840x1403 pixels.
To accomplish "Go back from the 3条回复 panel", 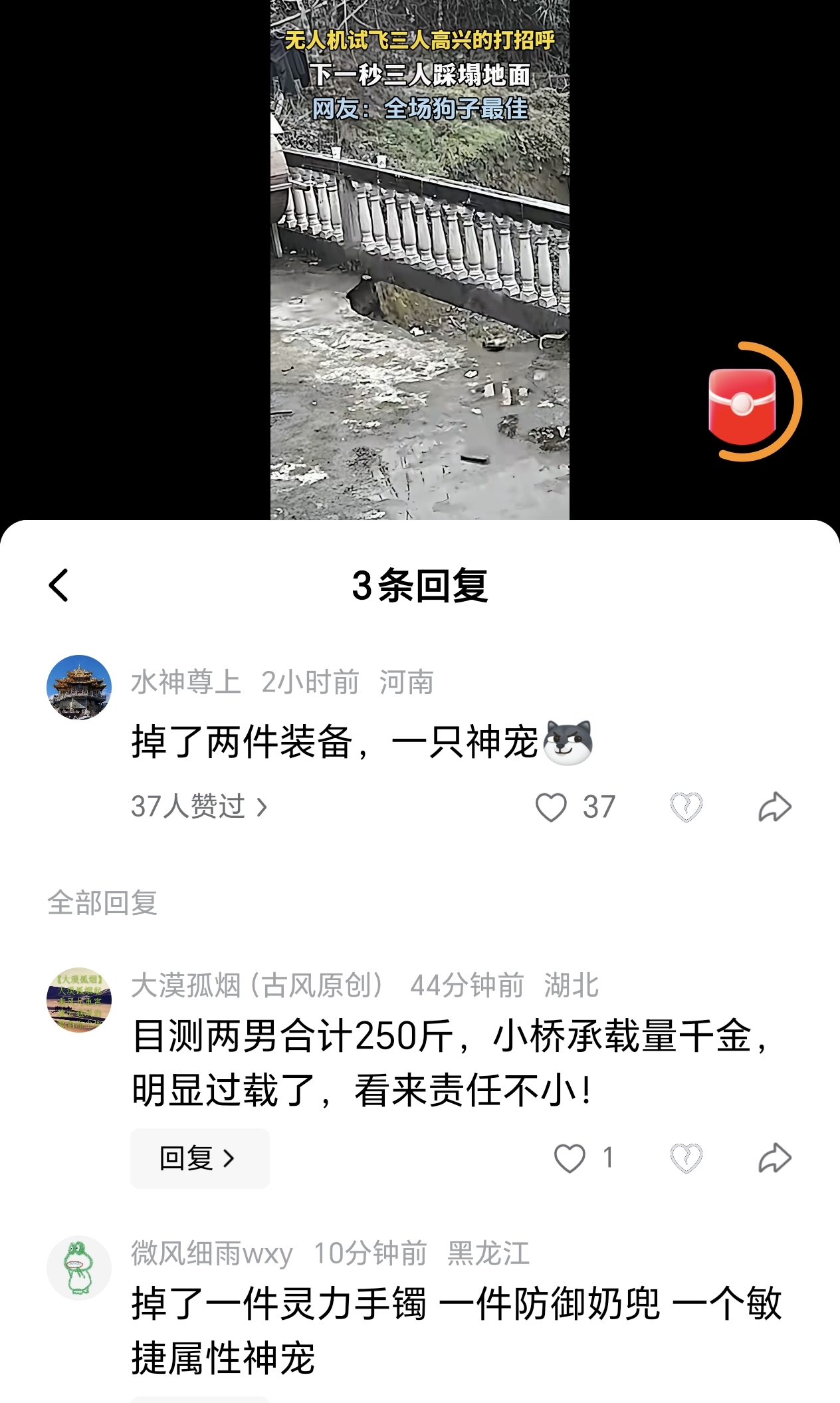I will pos(58,585).
